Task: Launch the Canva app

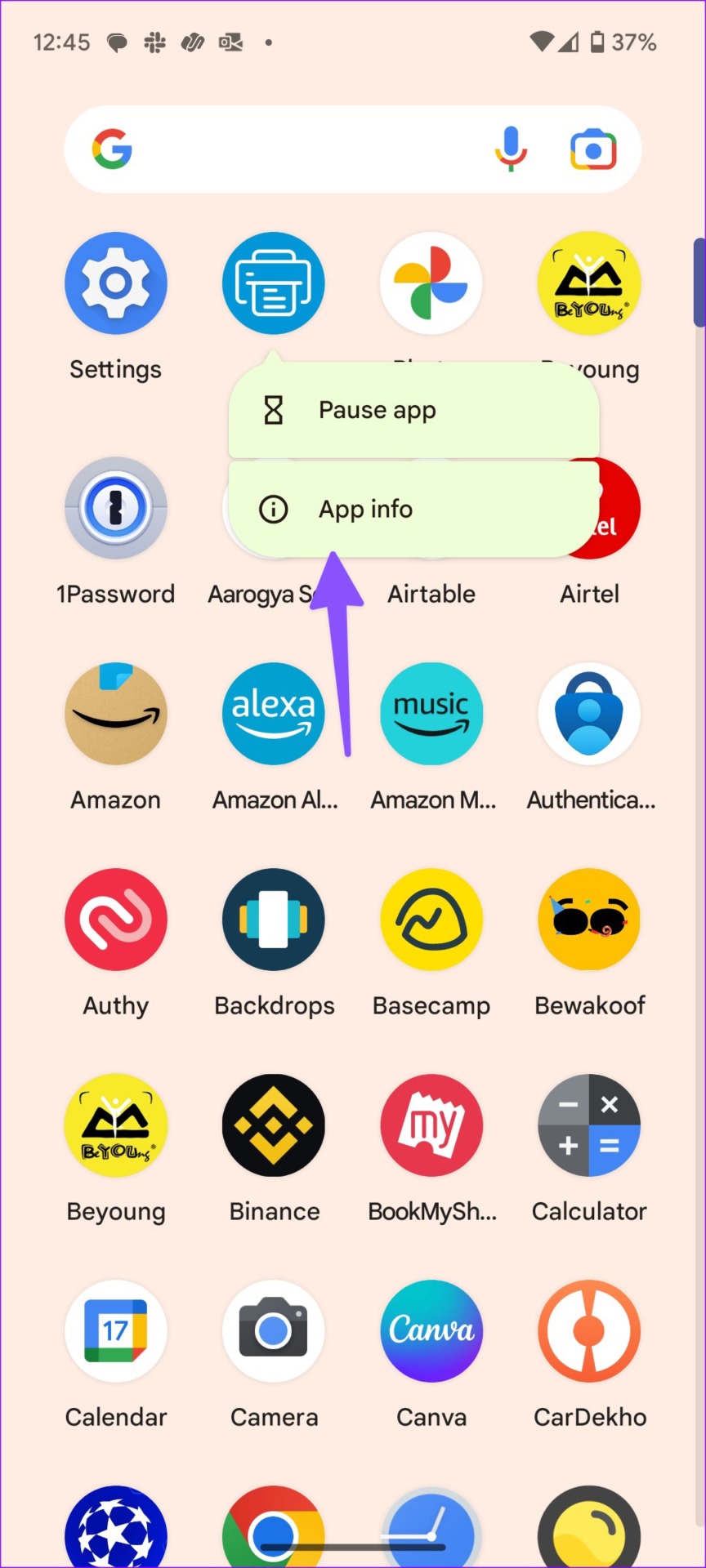Action: 431,1331
